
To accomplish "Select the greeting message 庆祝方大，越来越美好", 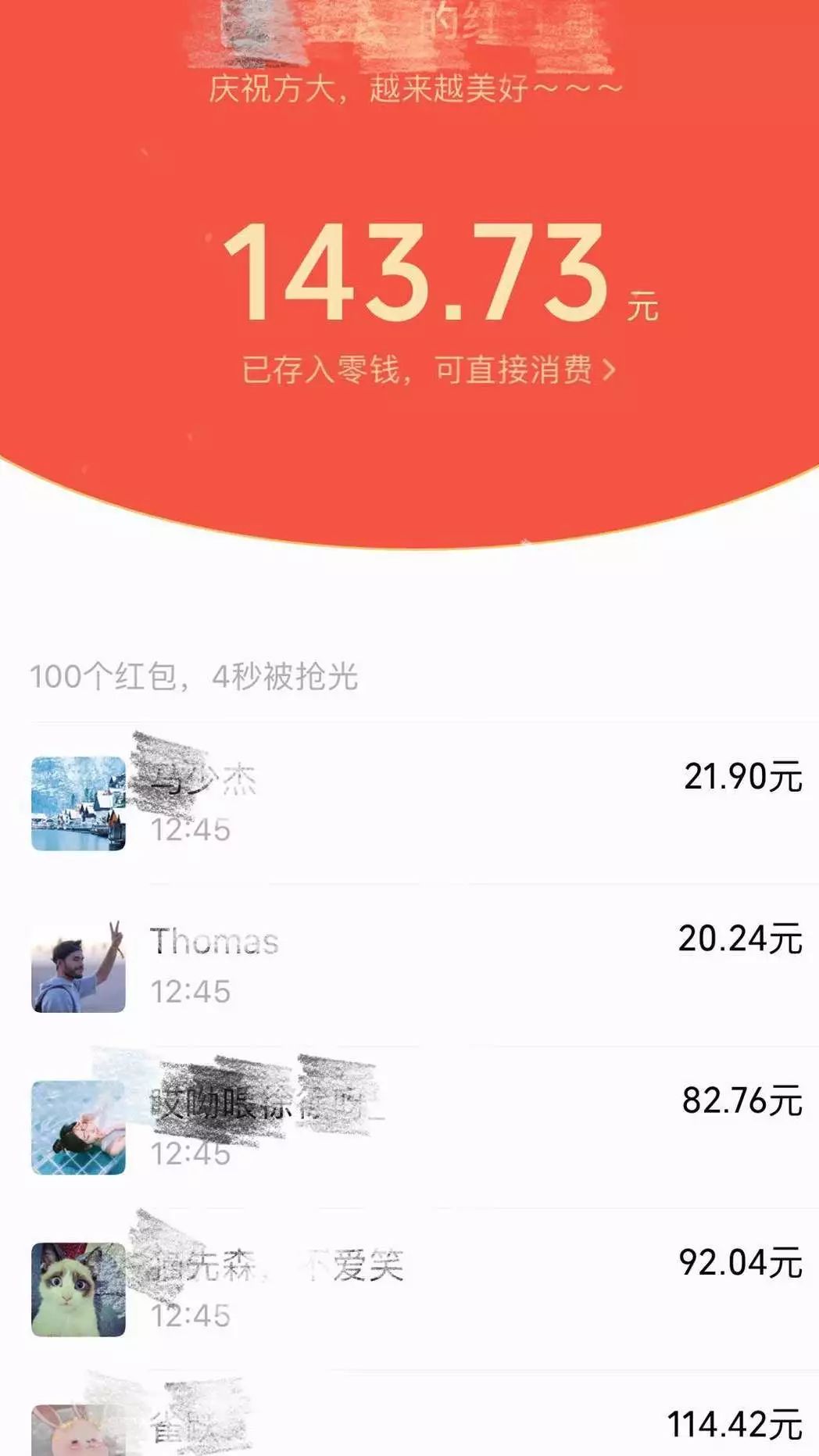I will pos(409,88).
